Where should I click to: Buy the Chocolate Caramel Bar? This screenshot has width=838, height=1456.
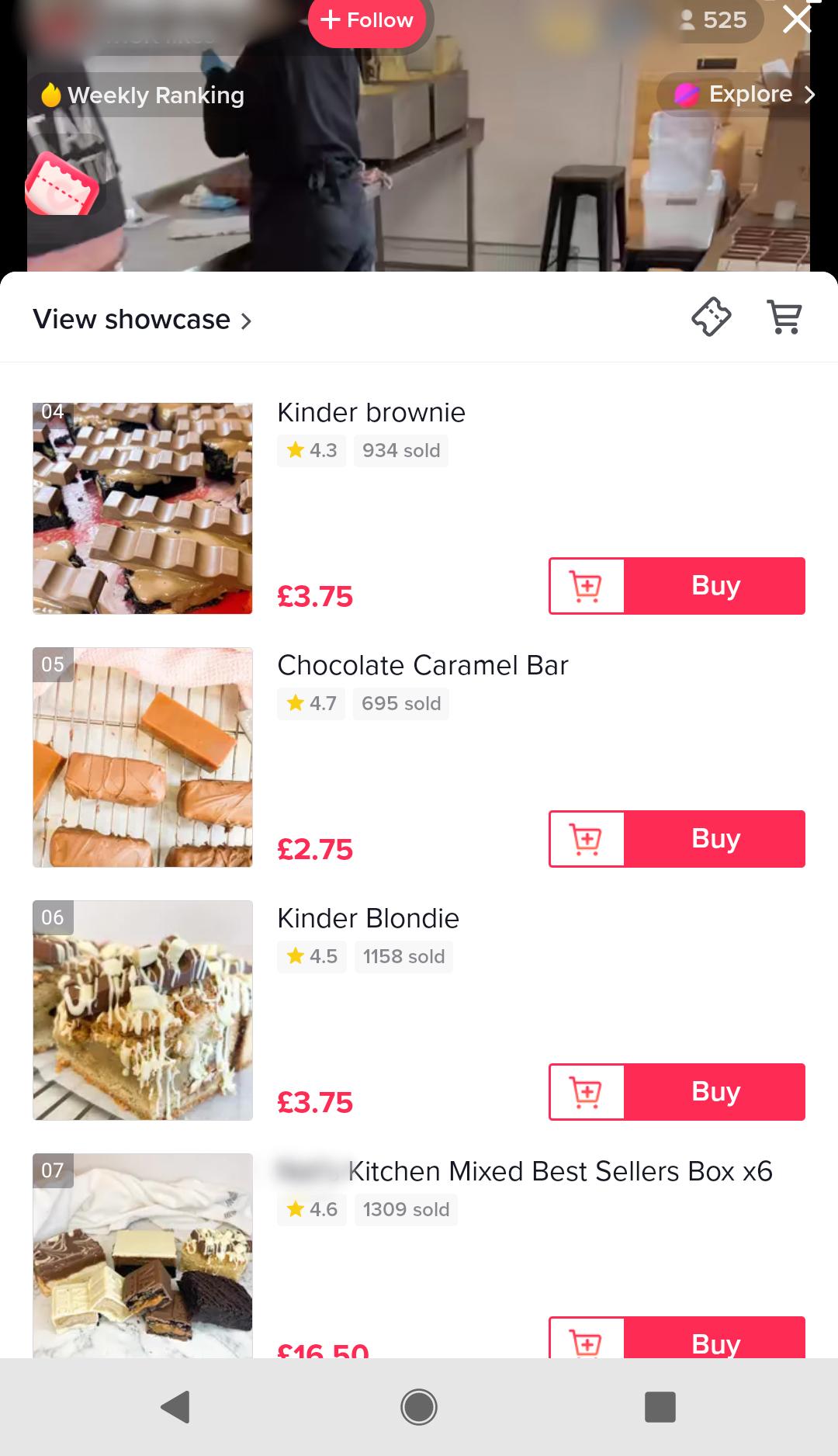tap(715, 839)
